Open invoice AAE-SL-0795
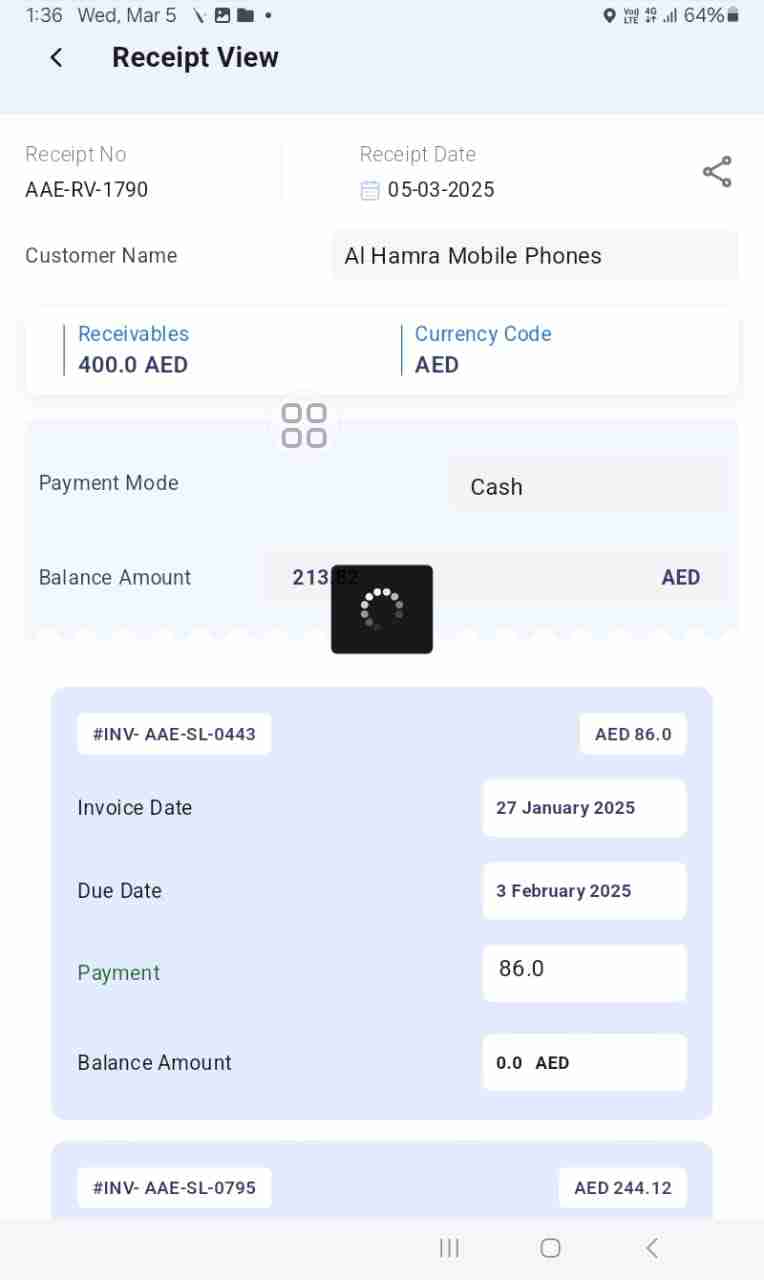The image size is (764, 1280). tap(174, 1188)
